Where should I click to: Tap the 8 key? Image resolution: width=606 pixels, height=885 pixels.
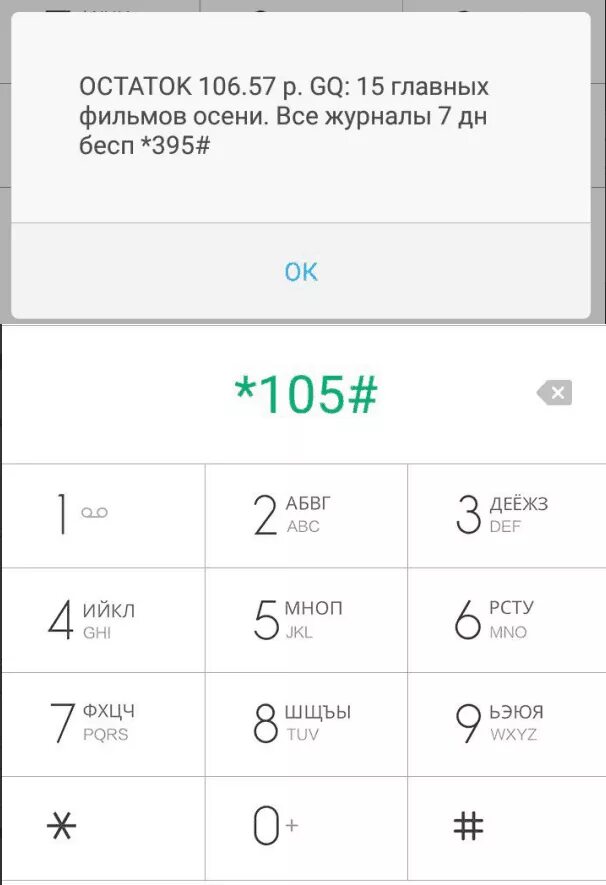click(305, 722)
